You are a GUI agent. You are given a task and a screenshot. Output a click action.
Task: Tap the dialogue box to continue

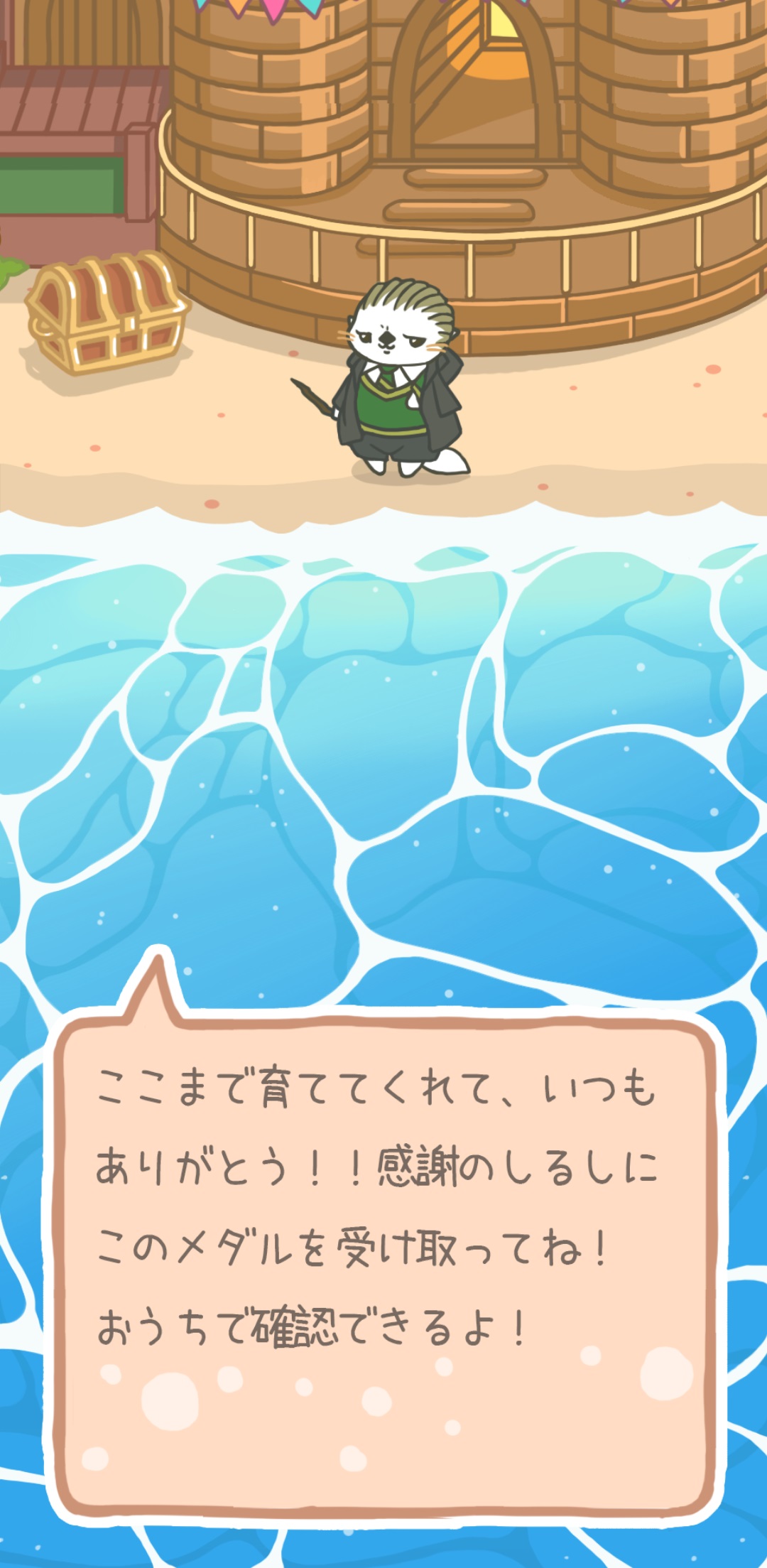pos(383,1265)
